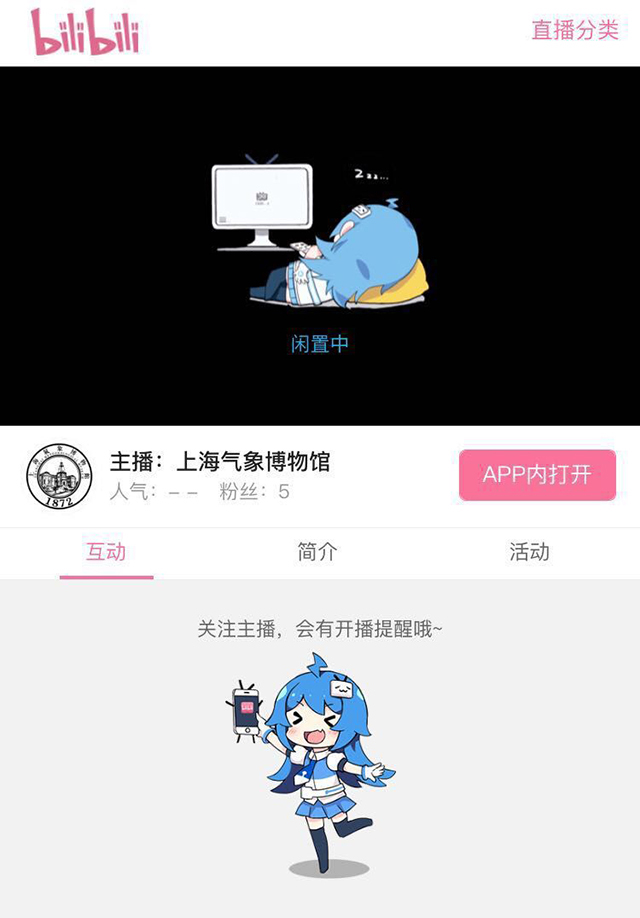Switch to the 活动 tab
The height and width of the screenshot is (918, 640).
click(x=529, y=552)
